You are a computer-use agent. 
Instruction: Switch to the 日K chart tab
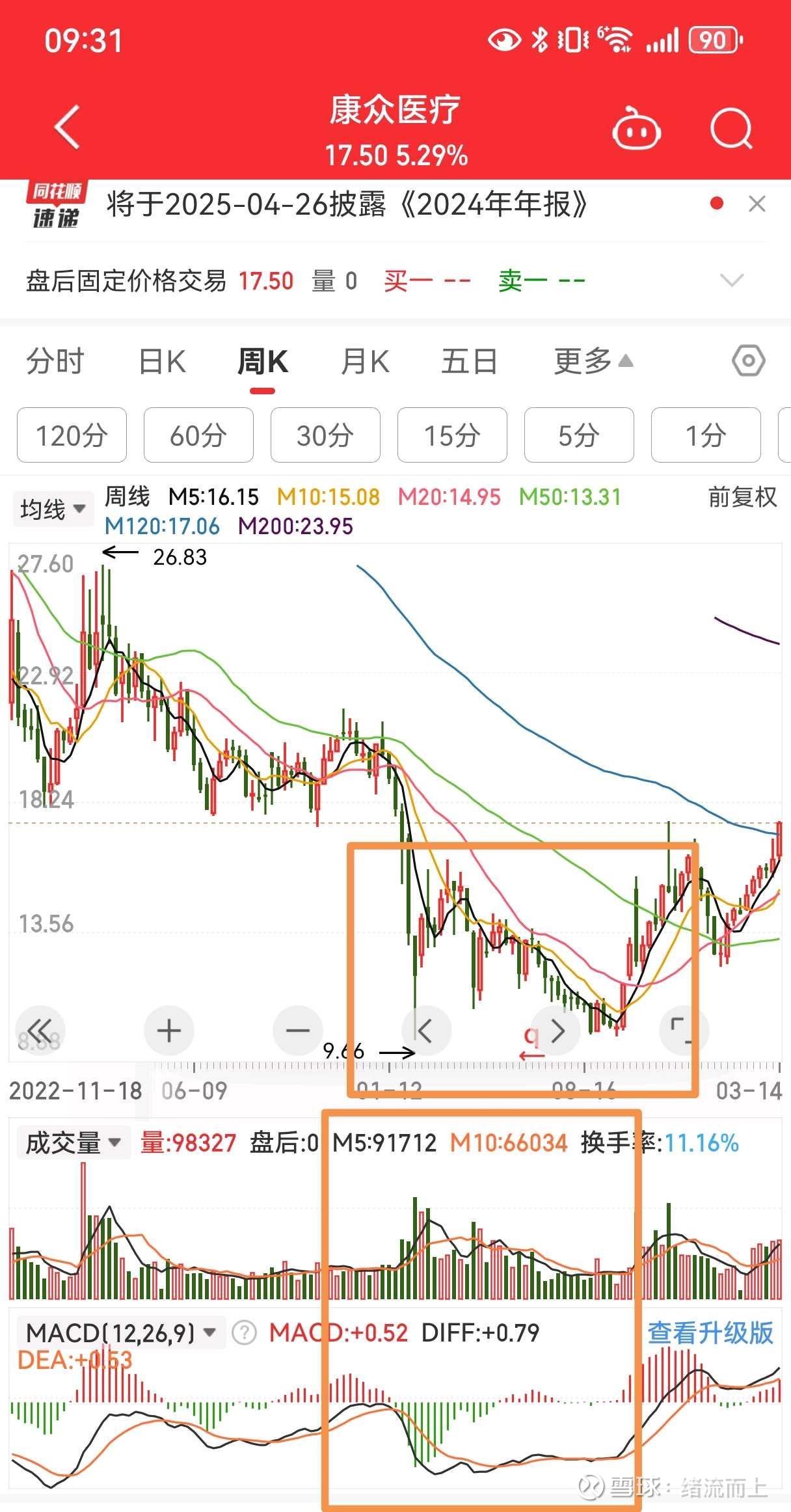pos(162,361)
